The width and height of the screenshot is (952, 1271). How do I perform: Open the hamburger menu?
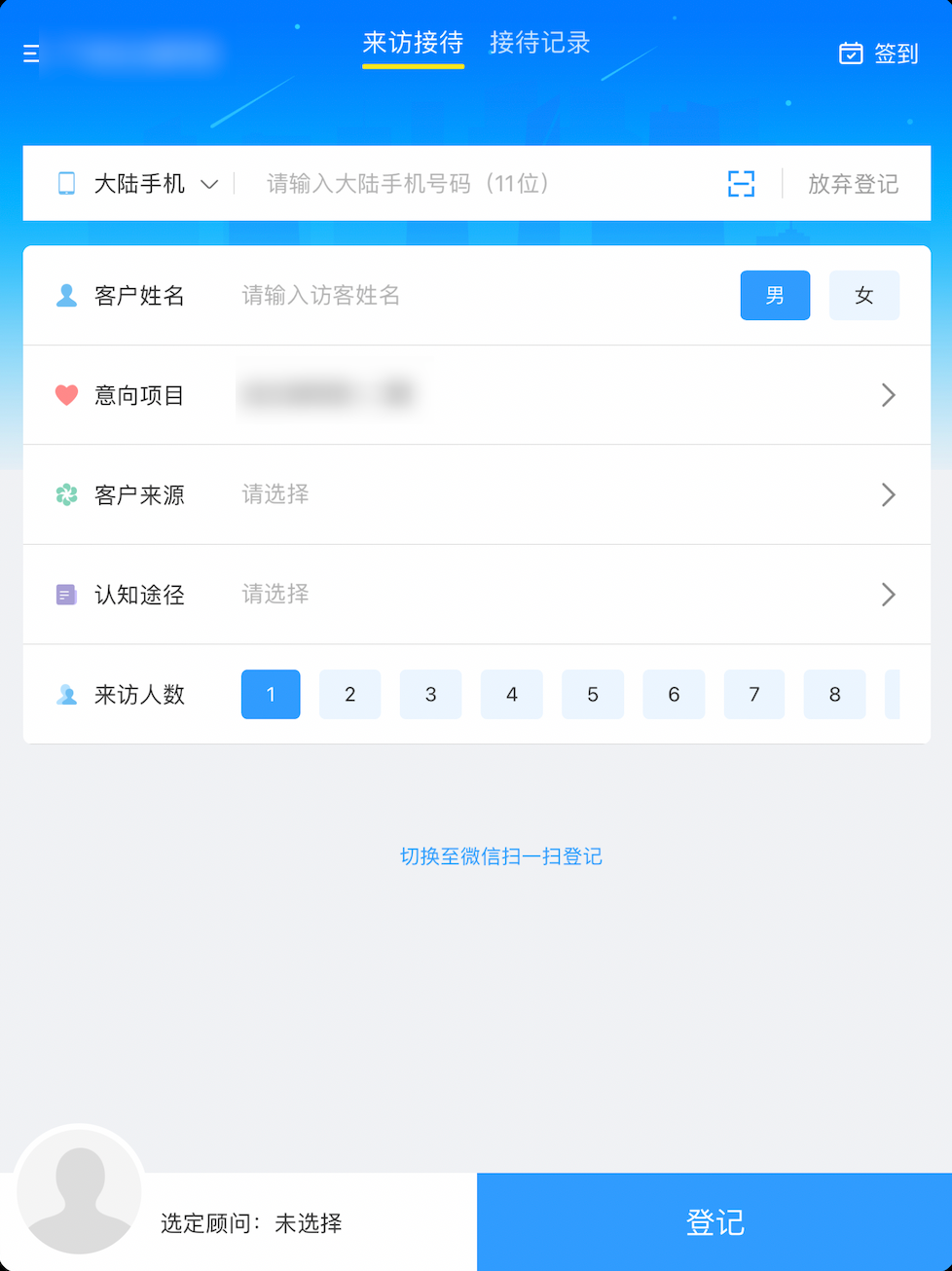coord(31,54)
